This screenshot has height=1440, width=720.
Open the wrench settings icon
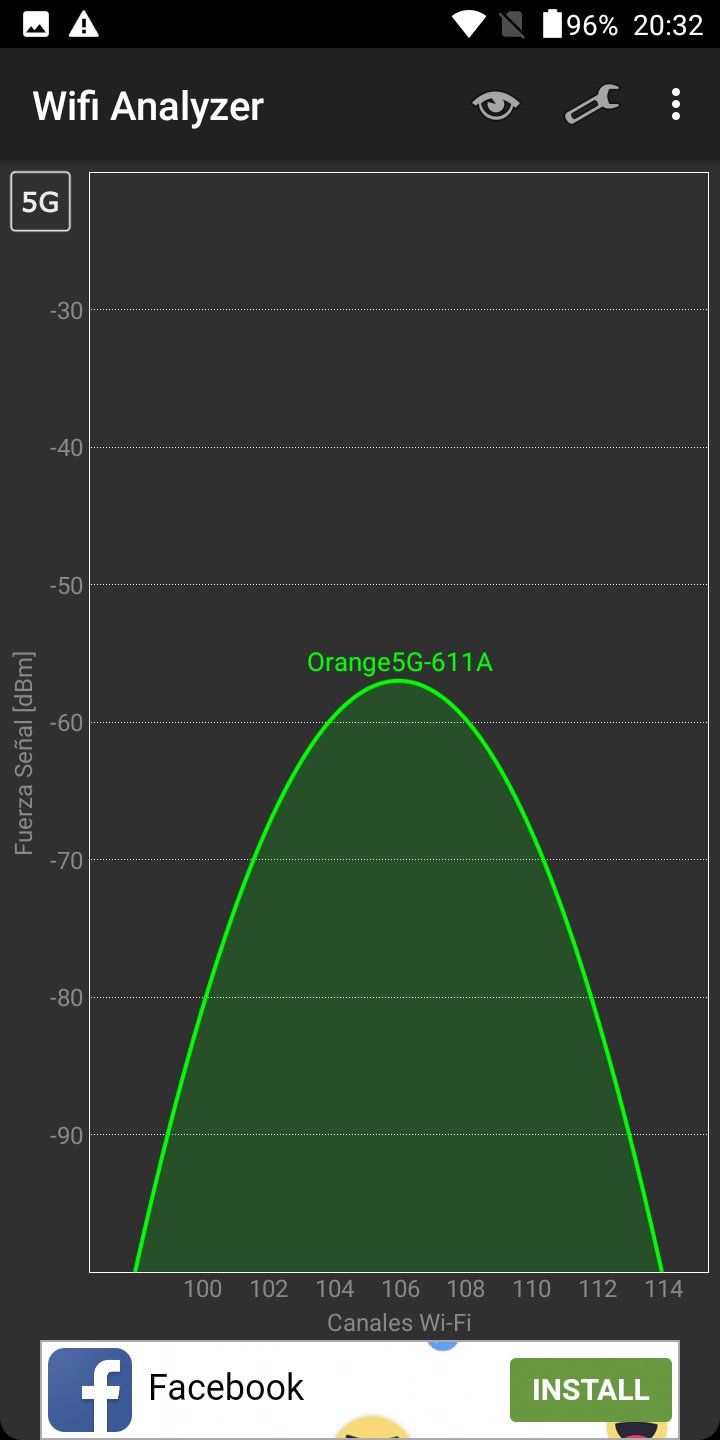tap(592, 104)
